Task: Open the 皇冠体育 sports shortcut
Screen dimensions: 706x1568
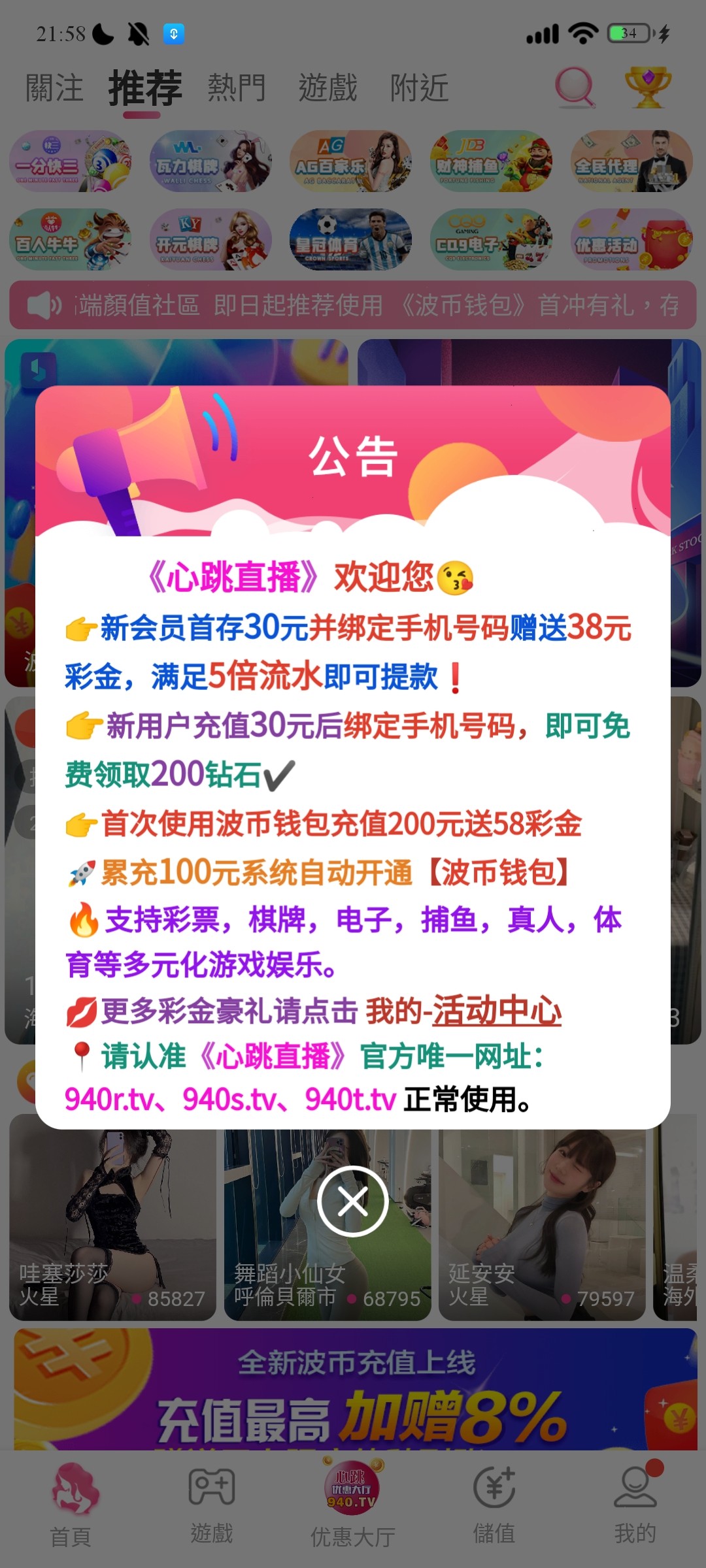Action: coord(350,240)
